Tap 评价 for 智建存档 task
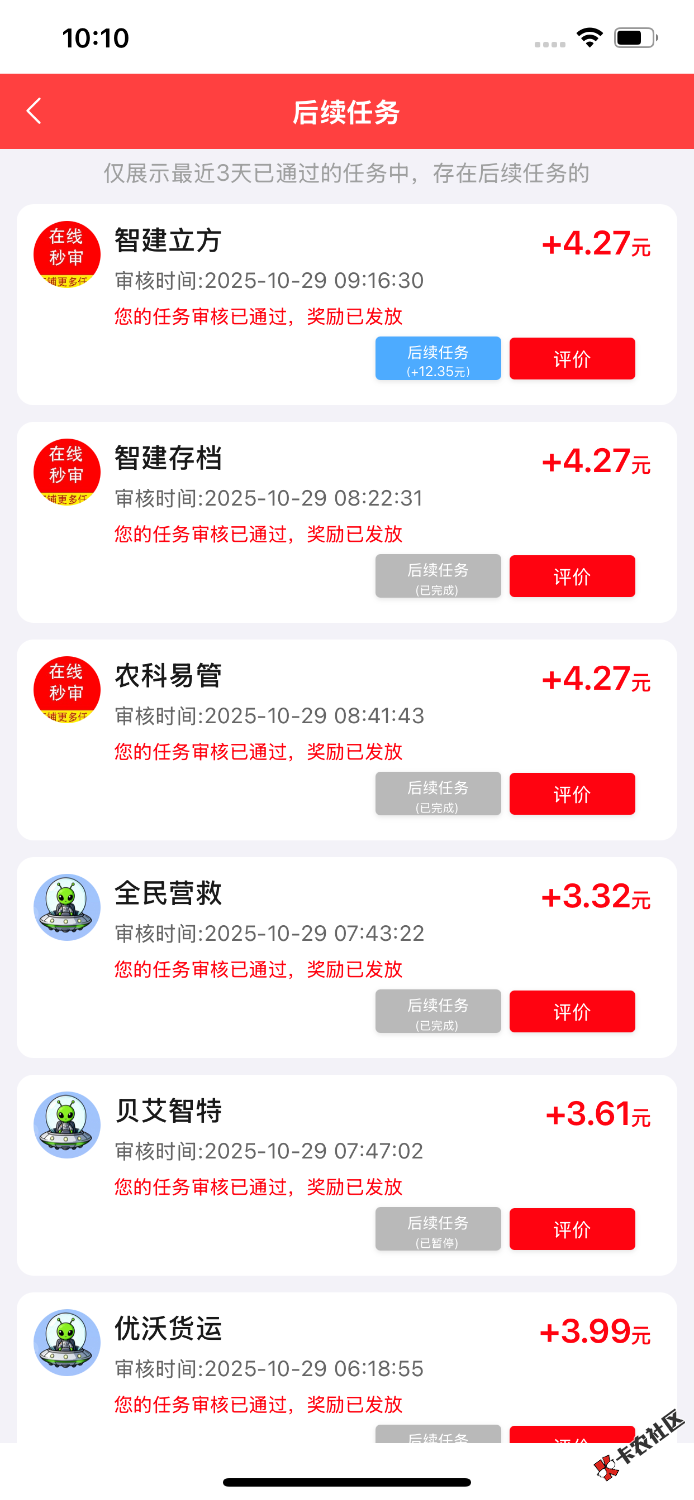This screenshot has height=1500, width=694. click(x=572, y=577)
